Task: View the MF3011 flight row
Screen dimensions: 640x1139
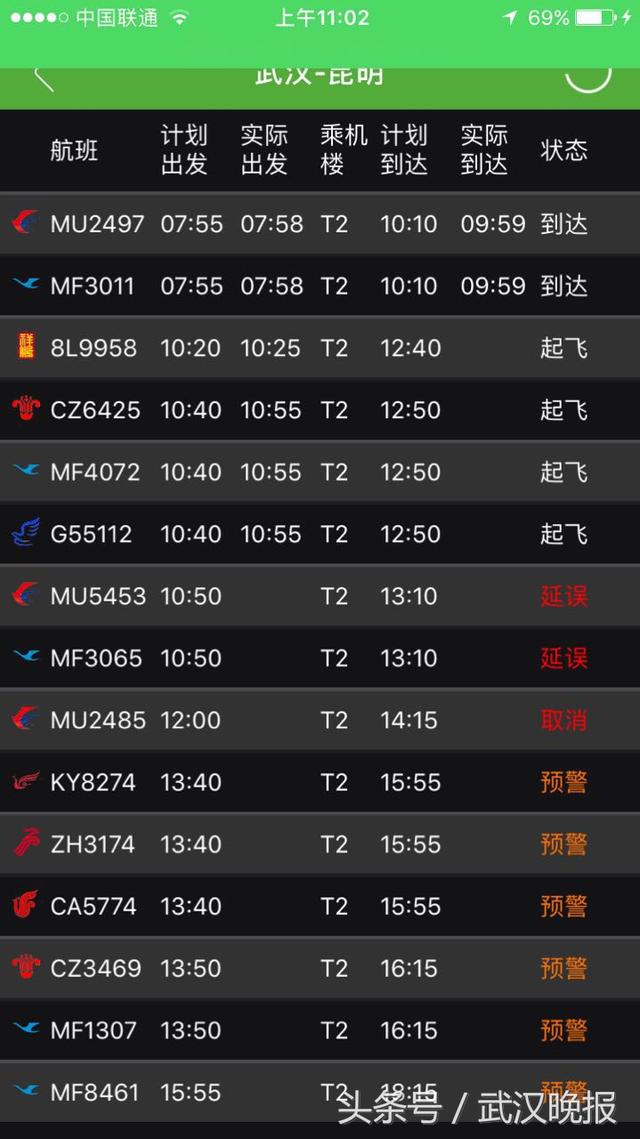Action: point(320,286)
